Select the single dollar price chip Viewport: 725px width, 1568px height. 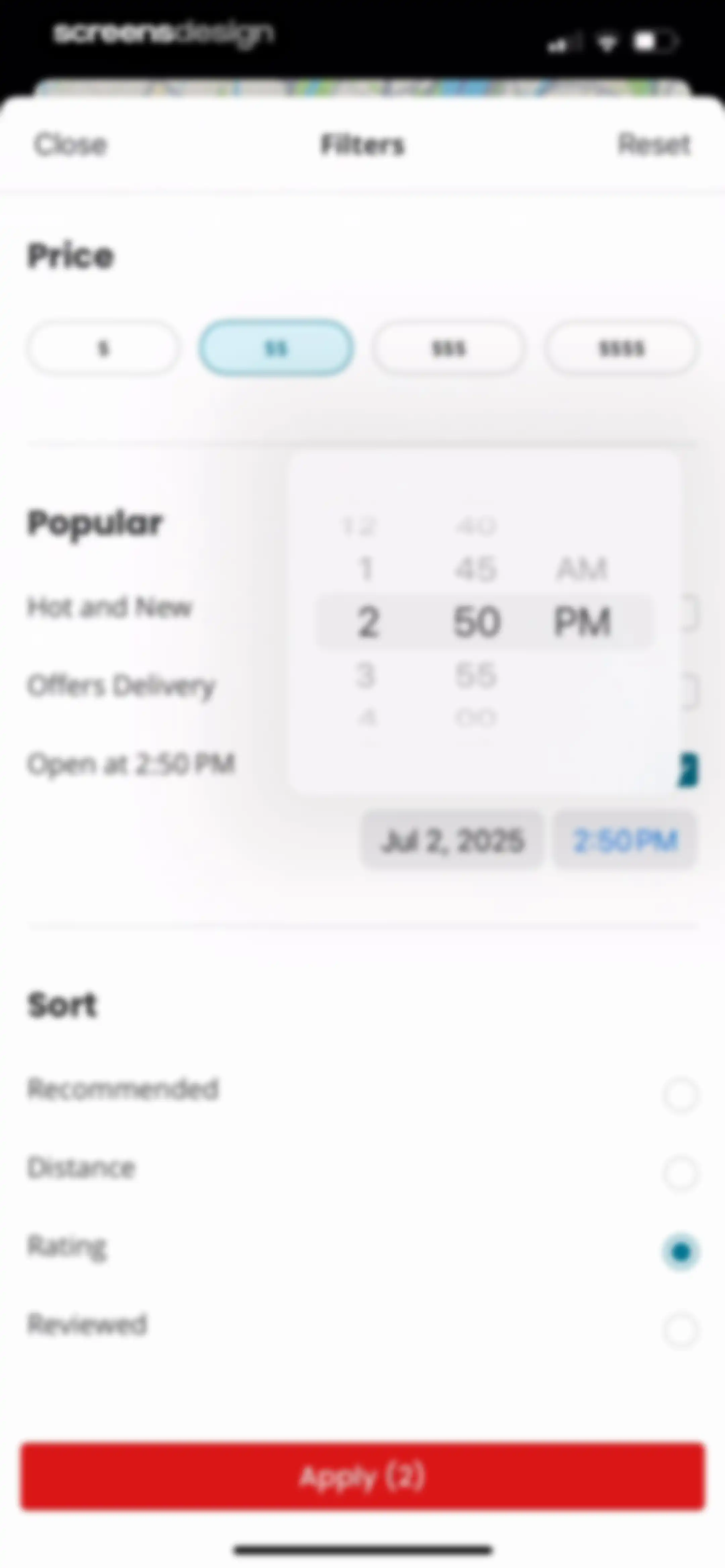pos(103,348)
